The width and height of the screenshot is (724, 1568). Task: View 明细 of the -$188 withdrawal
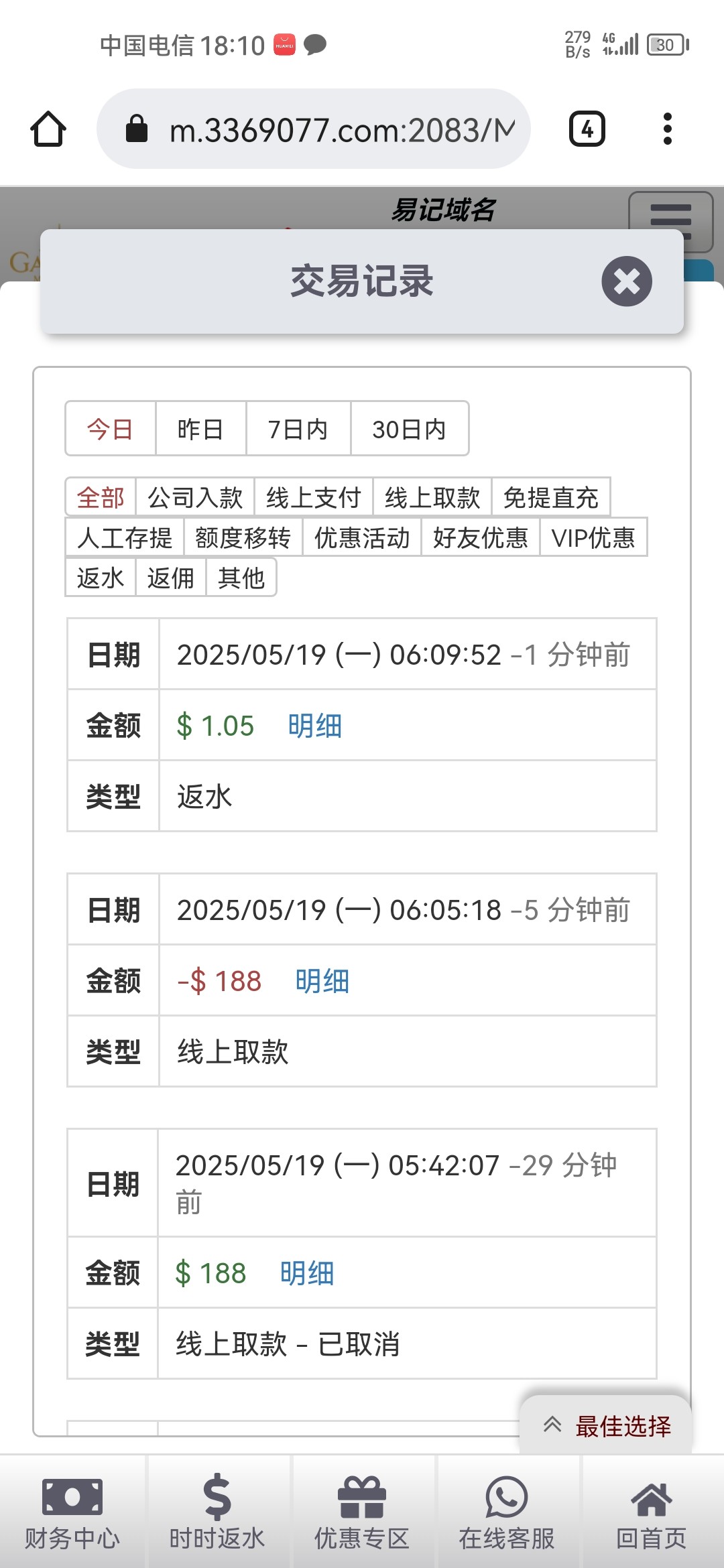coord(322,981)
